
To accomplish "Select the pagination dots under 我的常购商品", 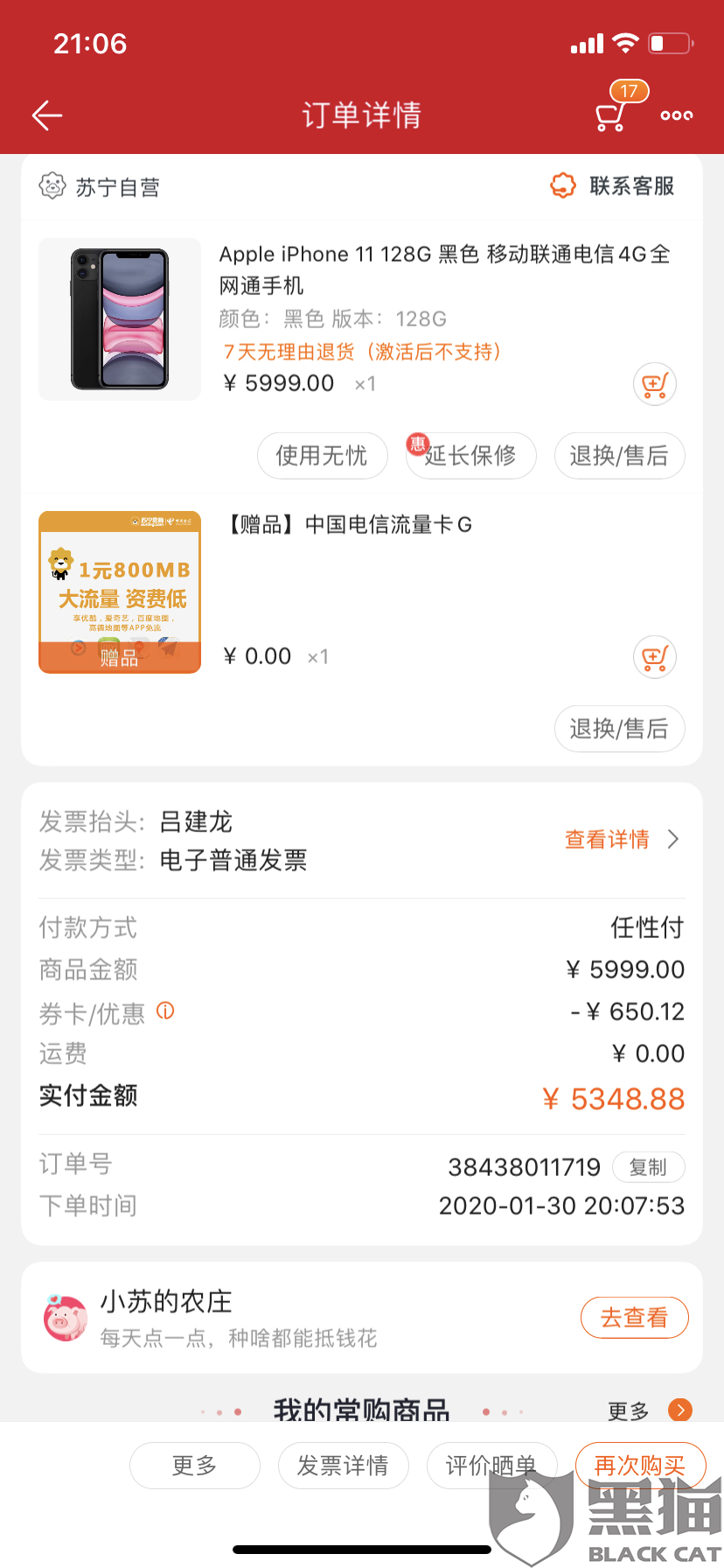I will (503, 1410).
